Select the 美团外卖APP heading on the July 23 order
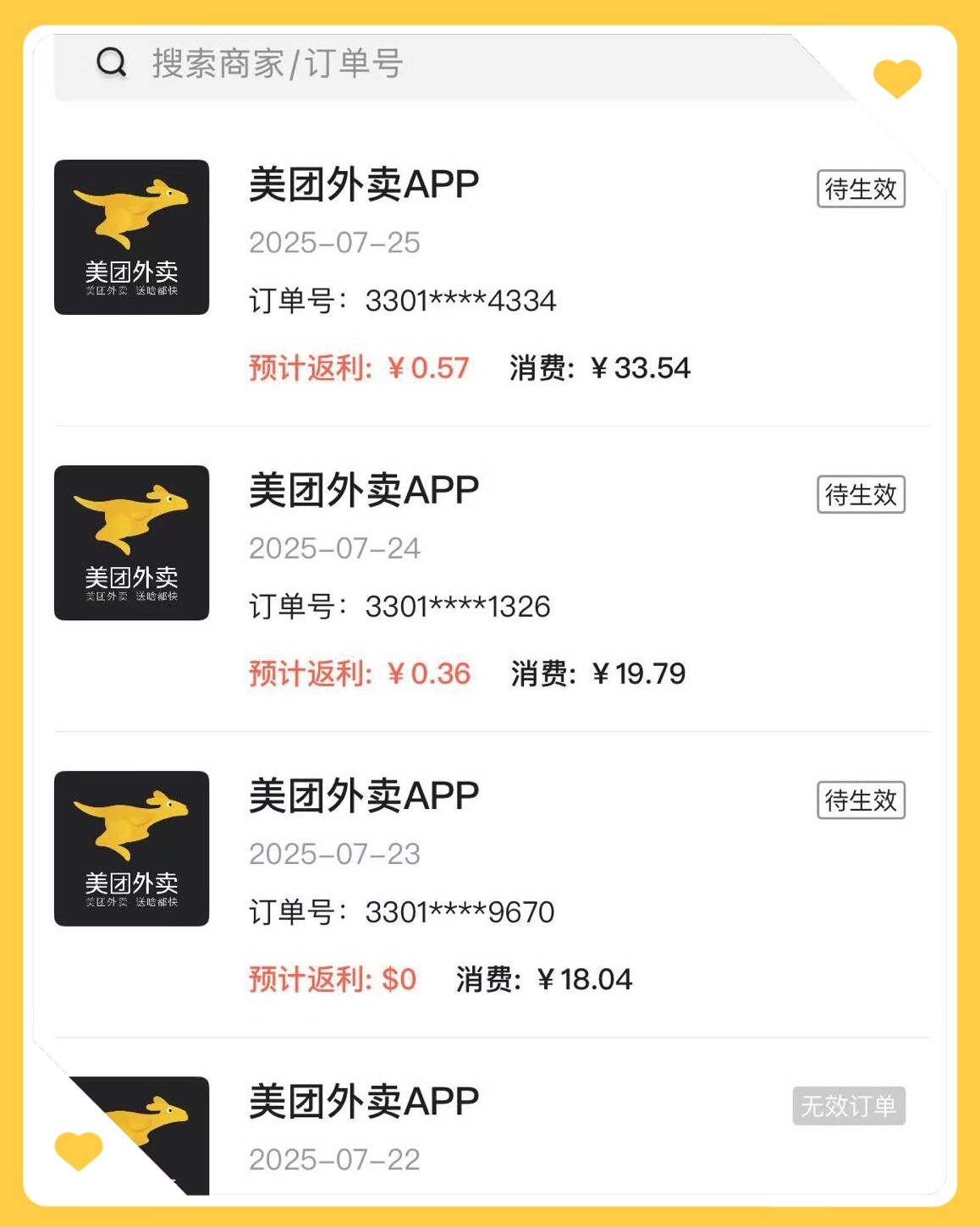The width and height of the screenshot is (980, 1227). pos(364,795)
